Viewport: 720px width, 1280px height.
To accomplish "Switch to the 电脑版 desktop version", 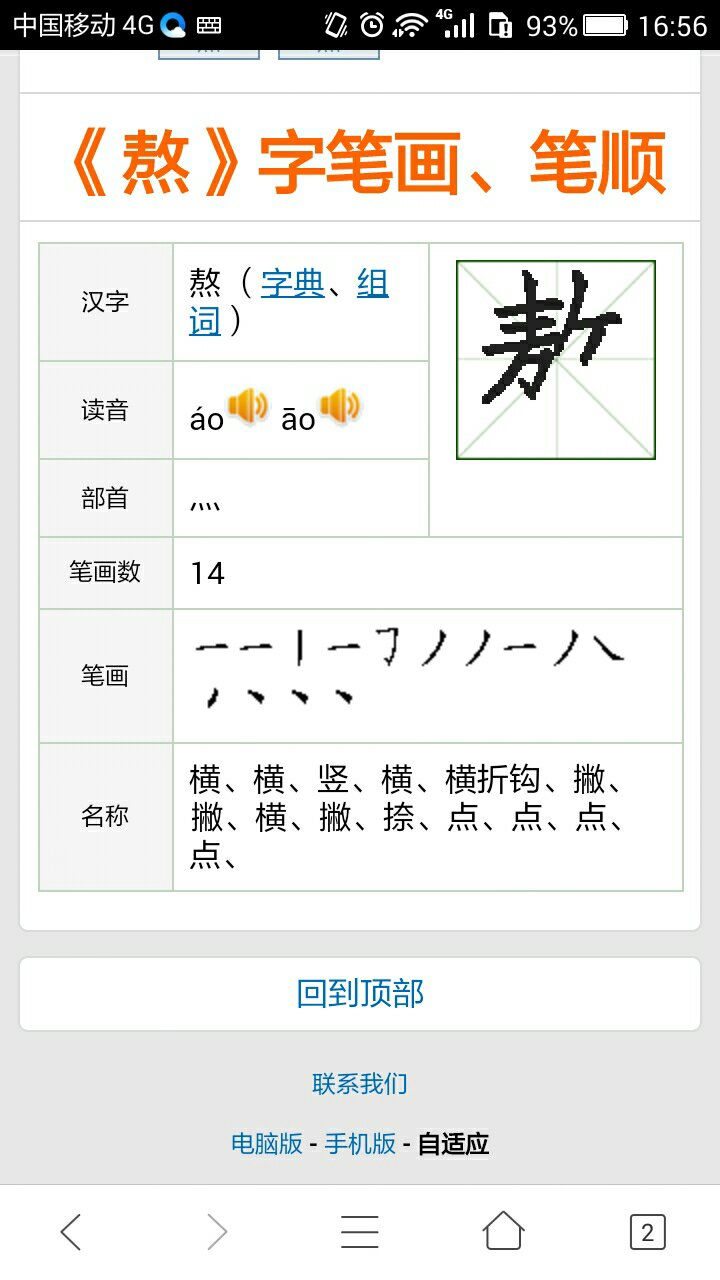I will (267, 1144).
